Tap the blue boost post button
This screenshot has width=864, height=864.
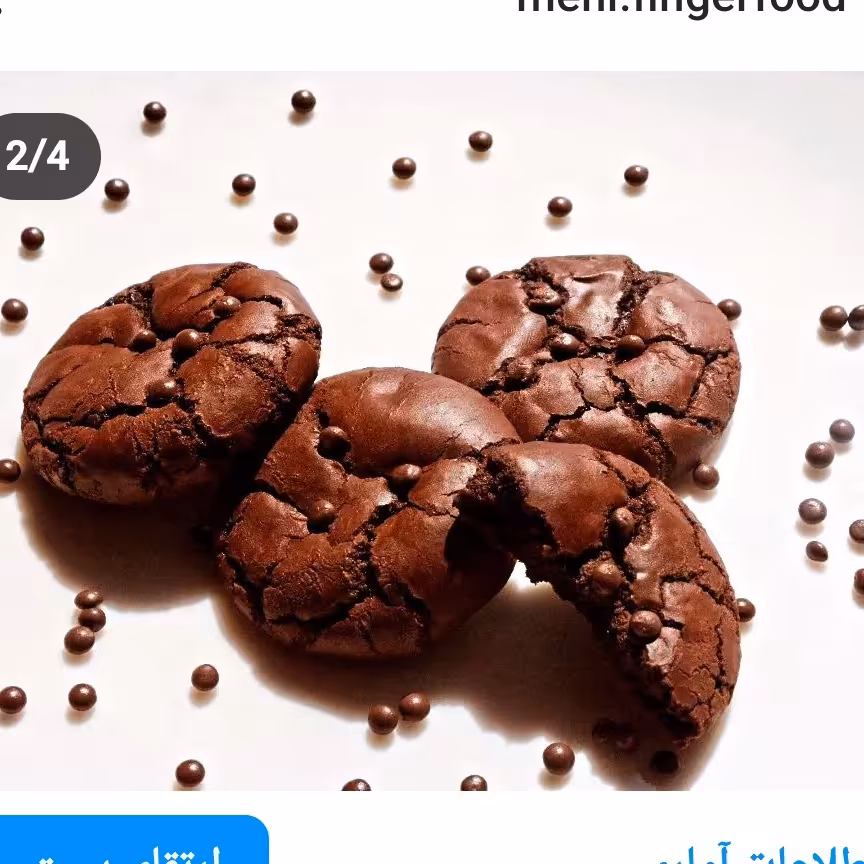[x=130, y=845]
